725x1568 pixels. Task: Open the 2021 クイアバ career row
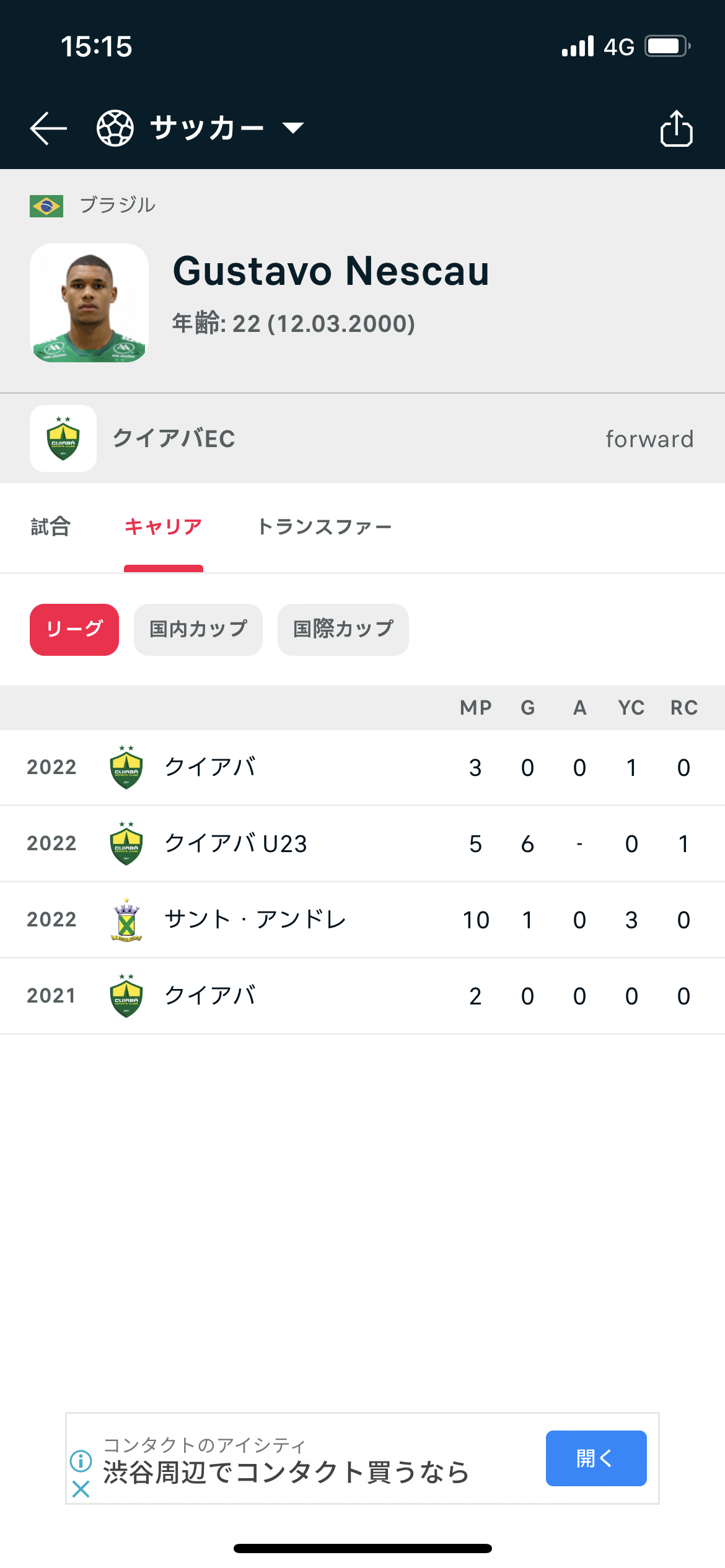coord(362,996)
